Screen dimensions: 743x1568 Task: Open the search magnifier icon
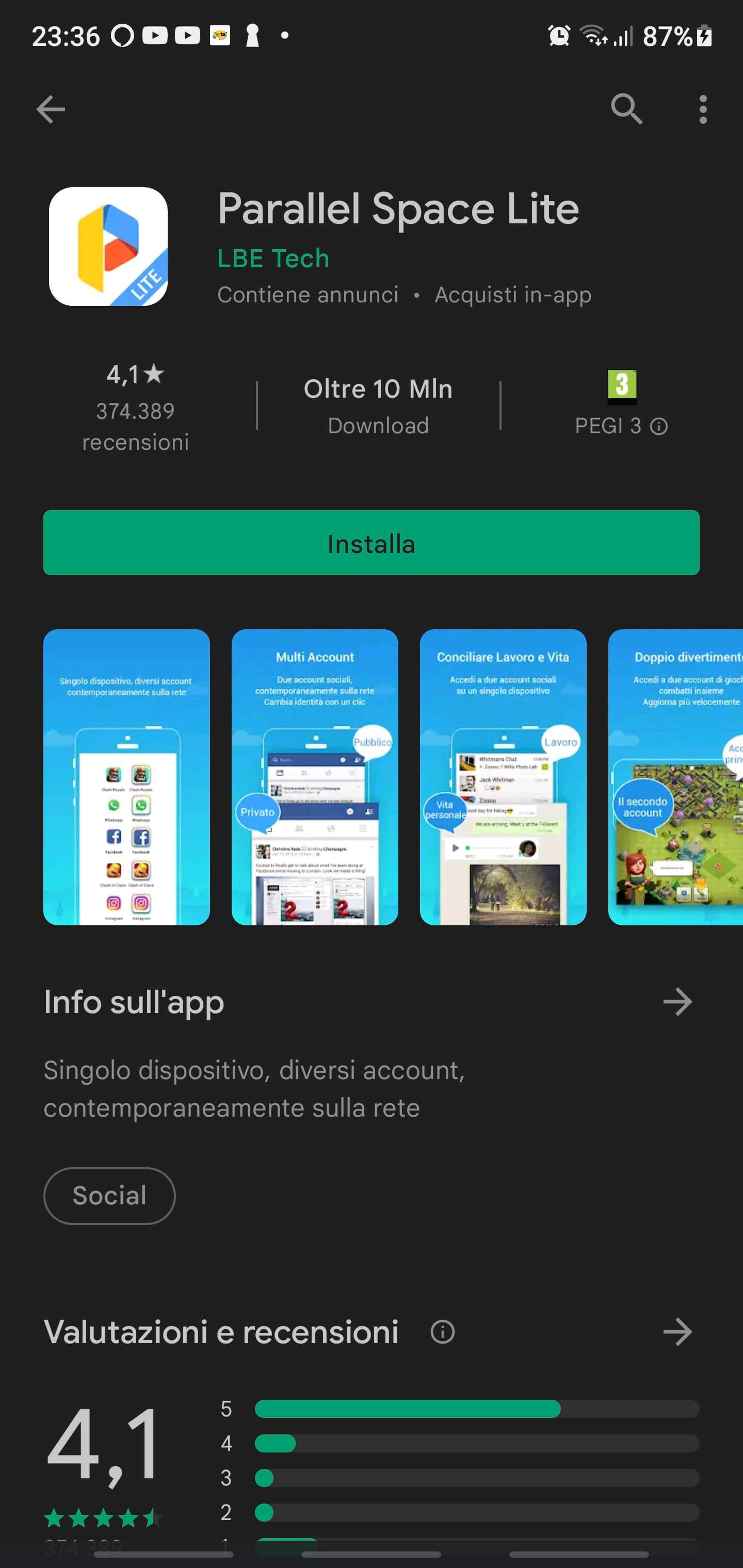click(626, 109)
